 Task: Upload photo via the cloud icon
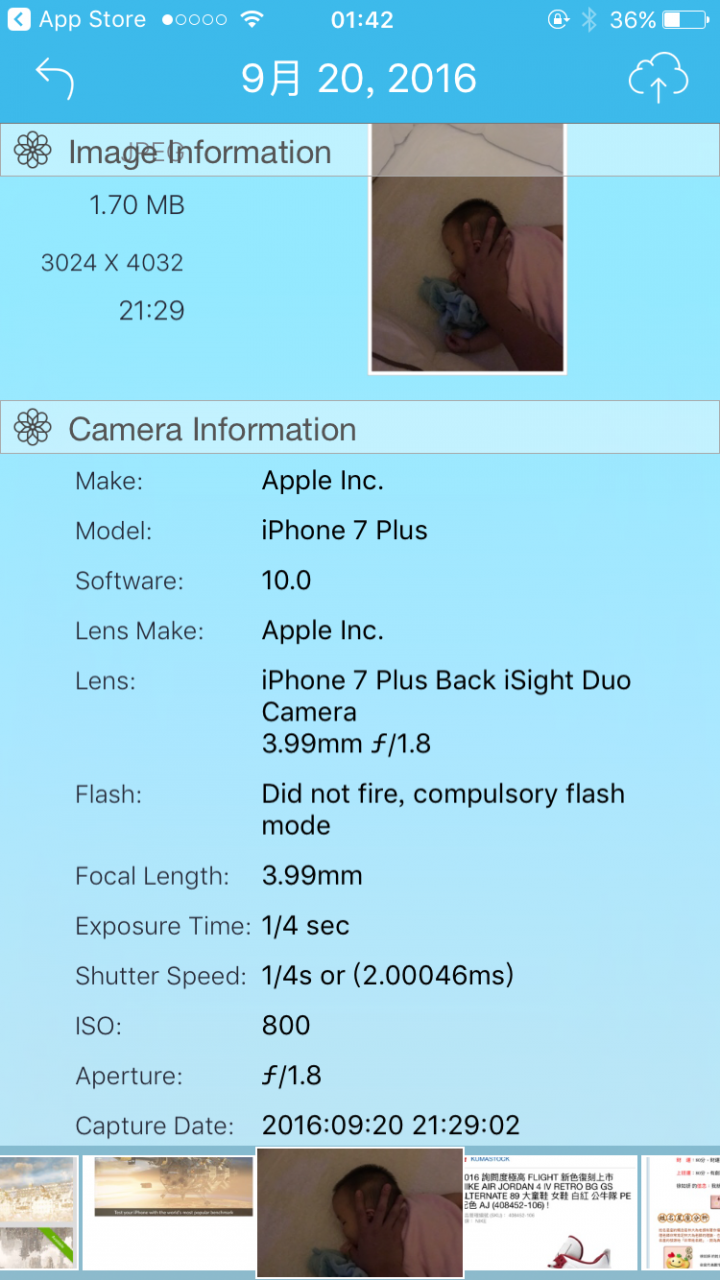658,78
